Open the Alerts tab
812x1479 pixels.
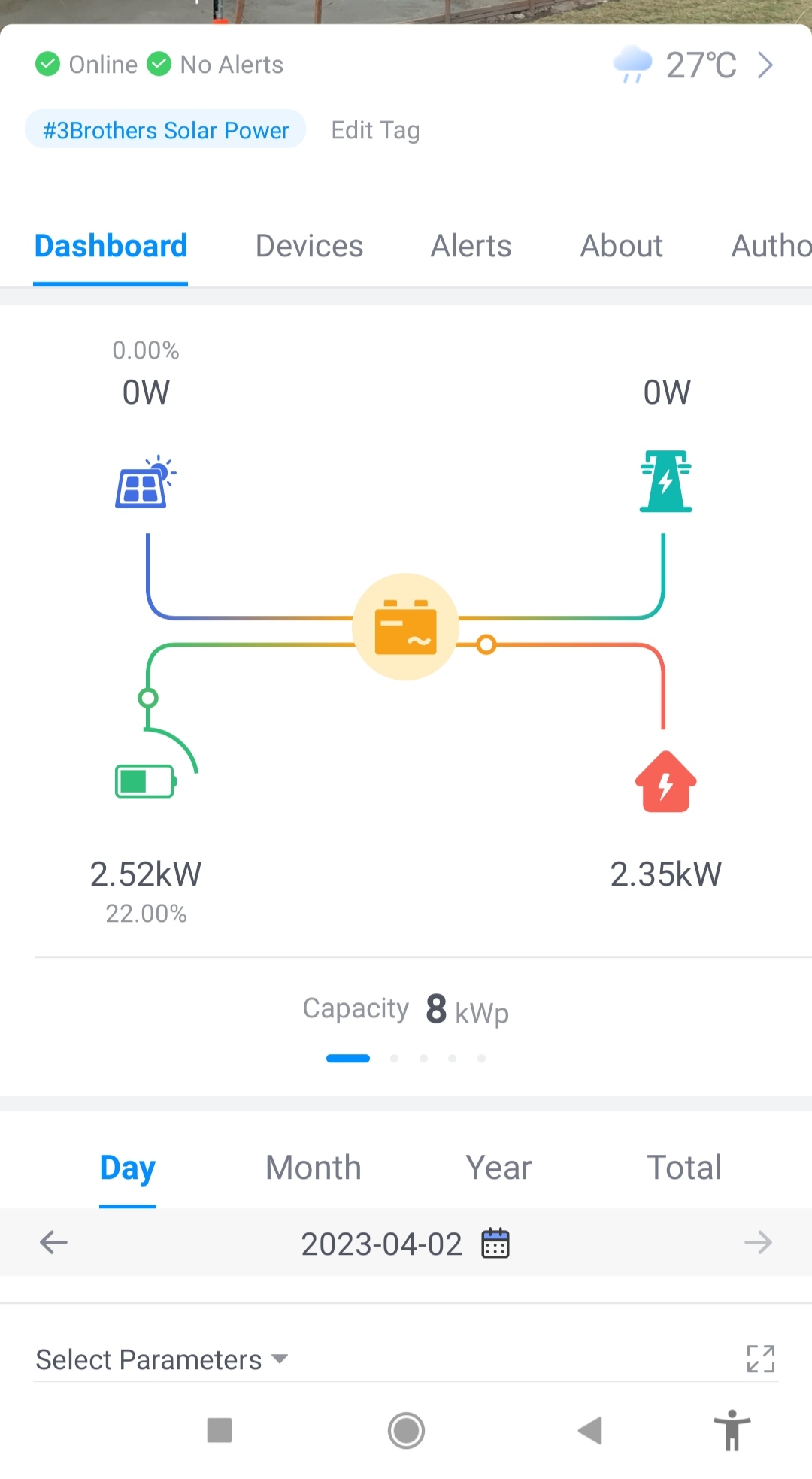point(471,246)
